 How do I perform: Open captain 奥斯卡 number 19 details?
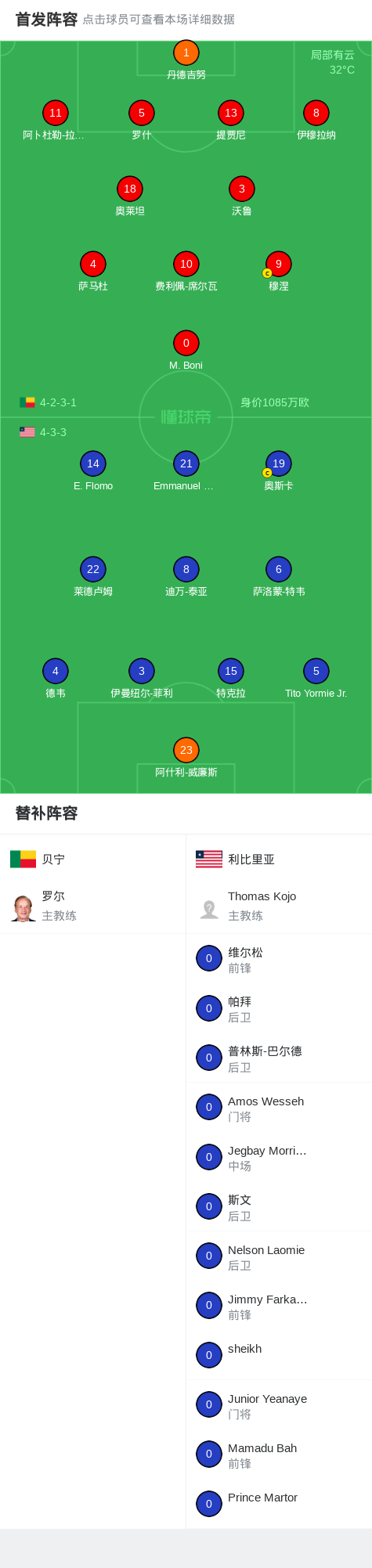(x=279, y=471)
